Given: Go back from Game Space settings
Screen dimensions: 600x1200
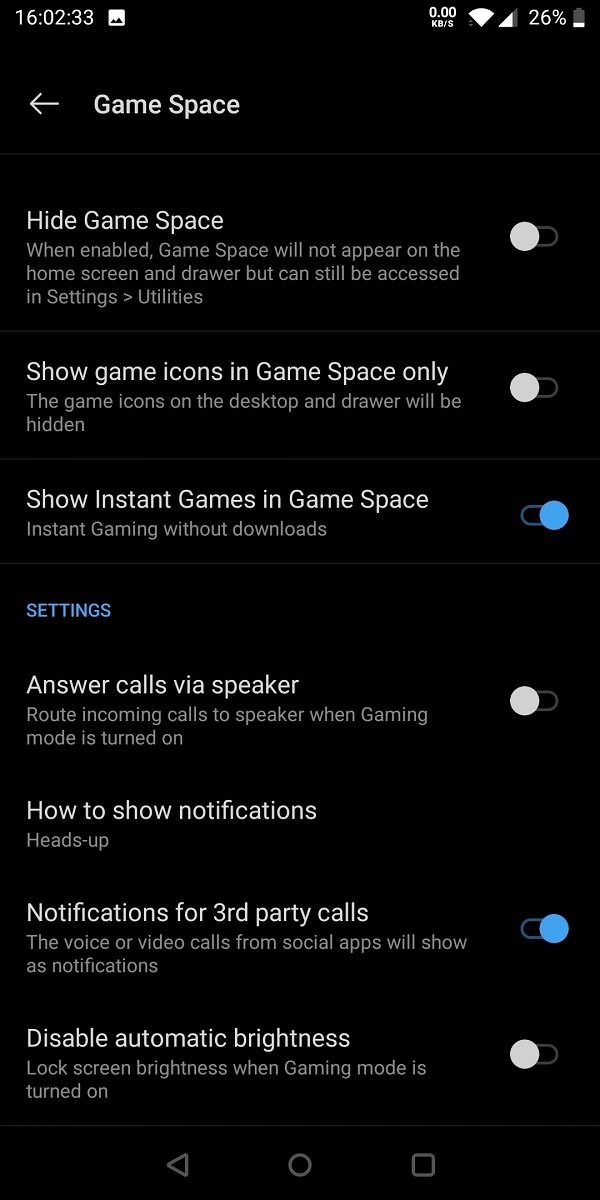Looking at the screenshot, I should (44, 104).
